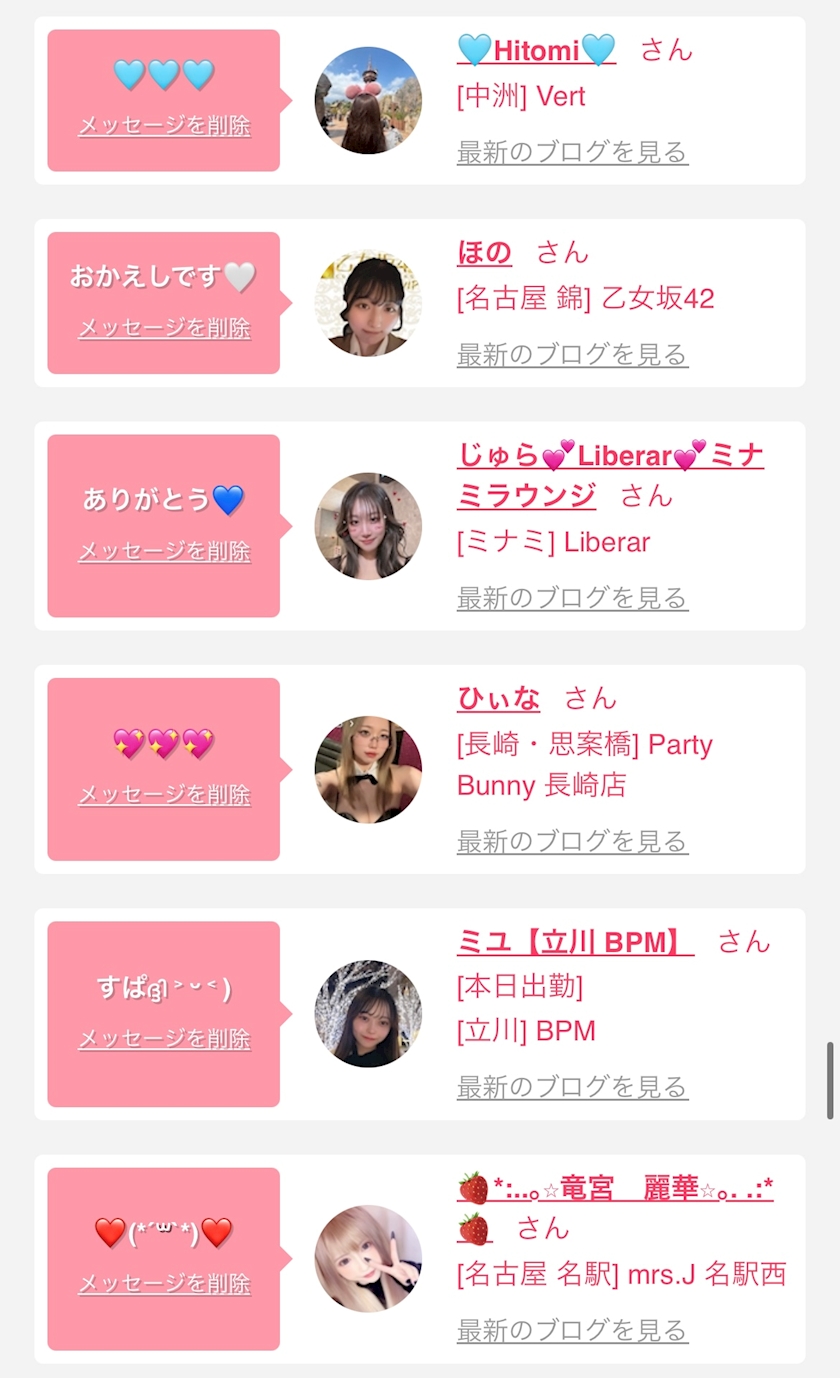View latest blog of ほの
This screenshot has width=840, height=1378.
[572, 354]
